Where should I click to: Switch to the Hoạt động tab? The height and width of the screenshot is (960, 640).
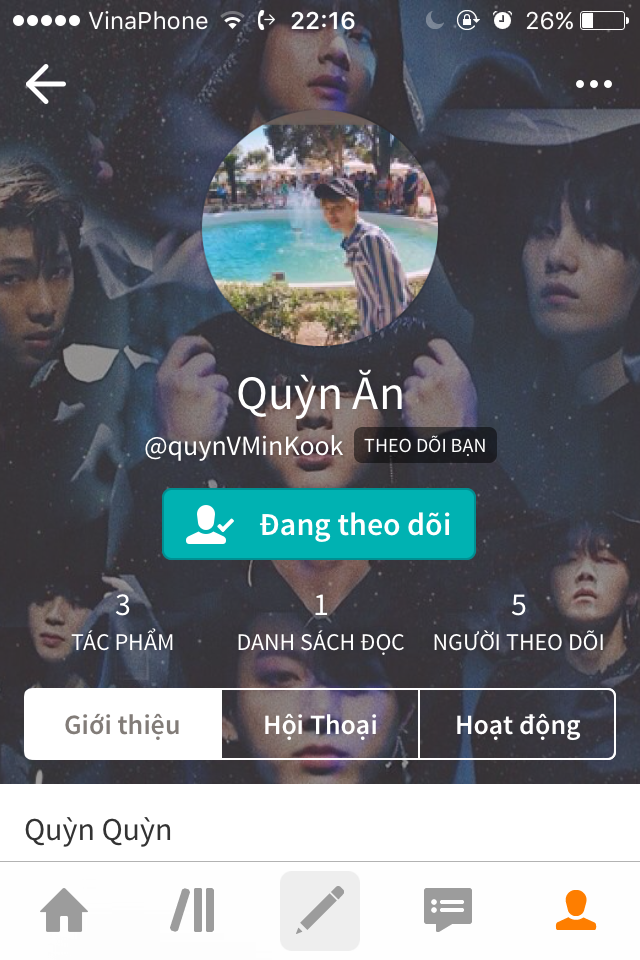click(x=517, y=724)
